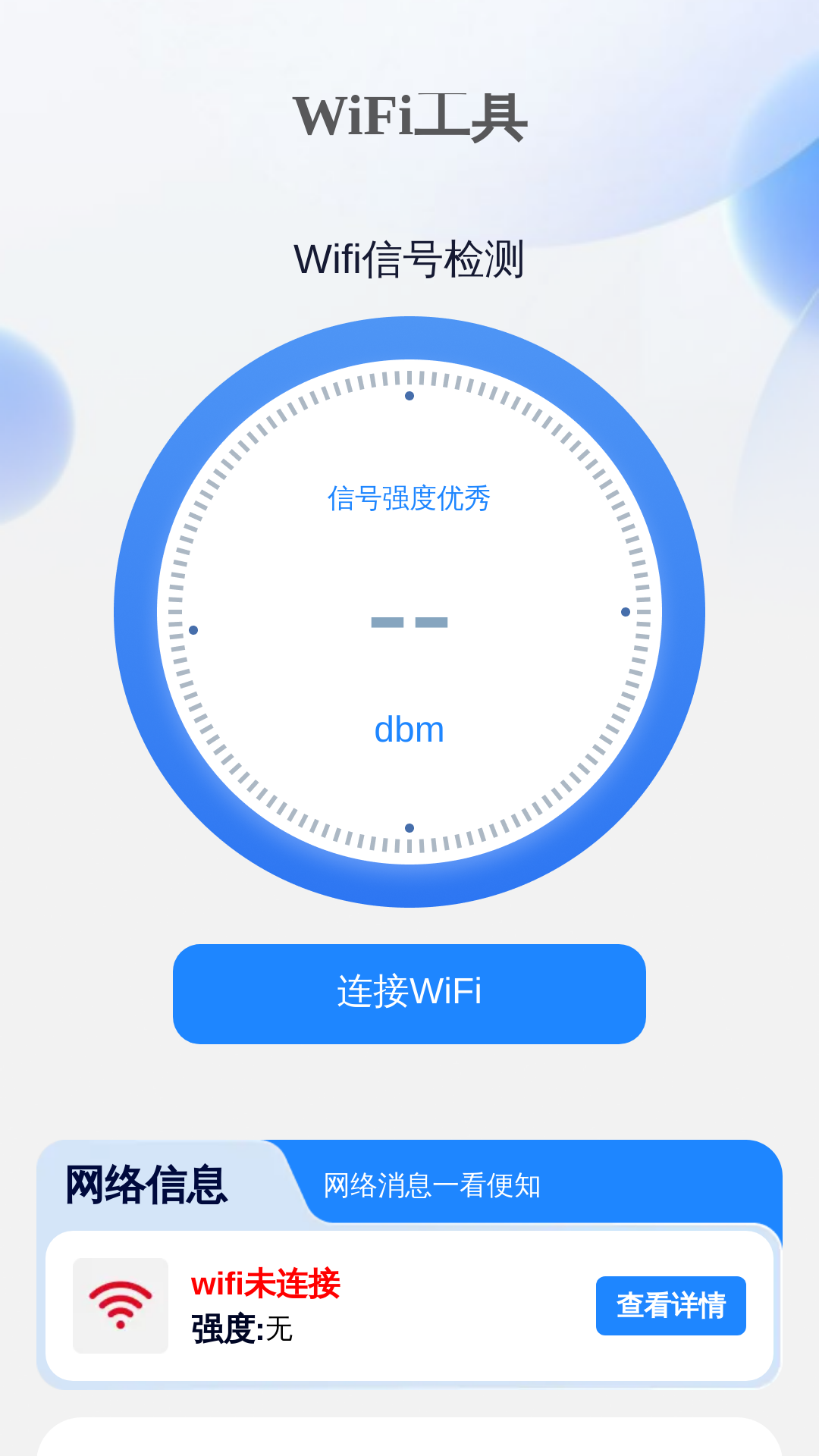Open 查看详情 for network details
819x1456 pixels.
click(x=670, y=1306)
